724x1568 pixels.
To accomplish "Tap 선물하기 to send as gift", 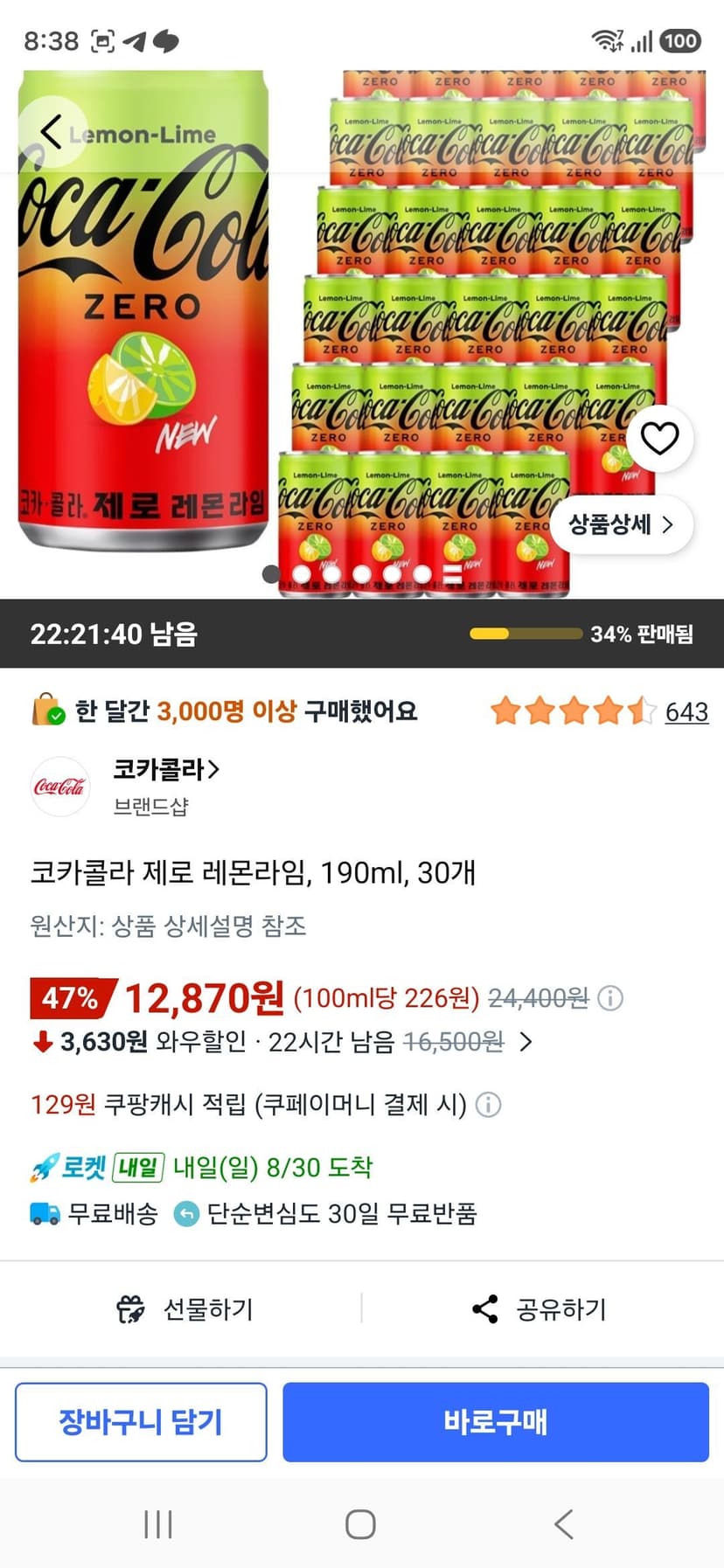I will click(184, 1308).
